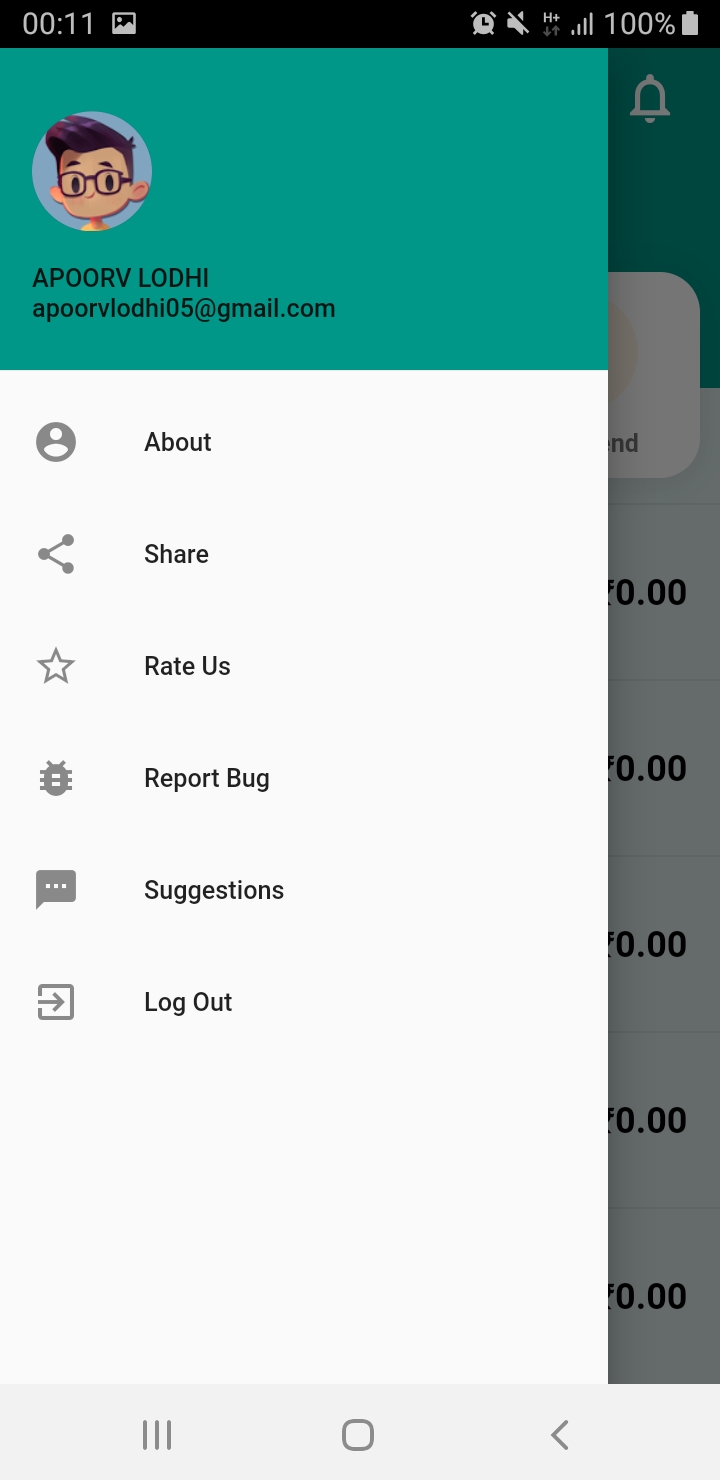
Task: Open the notifications bell
Action: click(650, 99)
